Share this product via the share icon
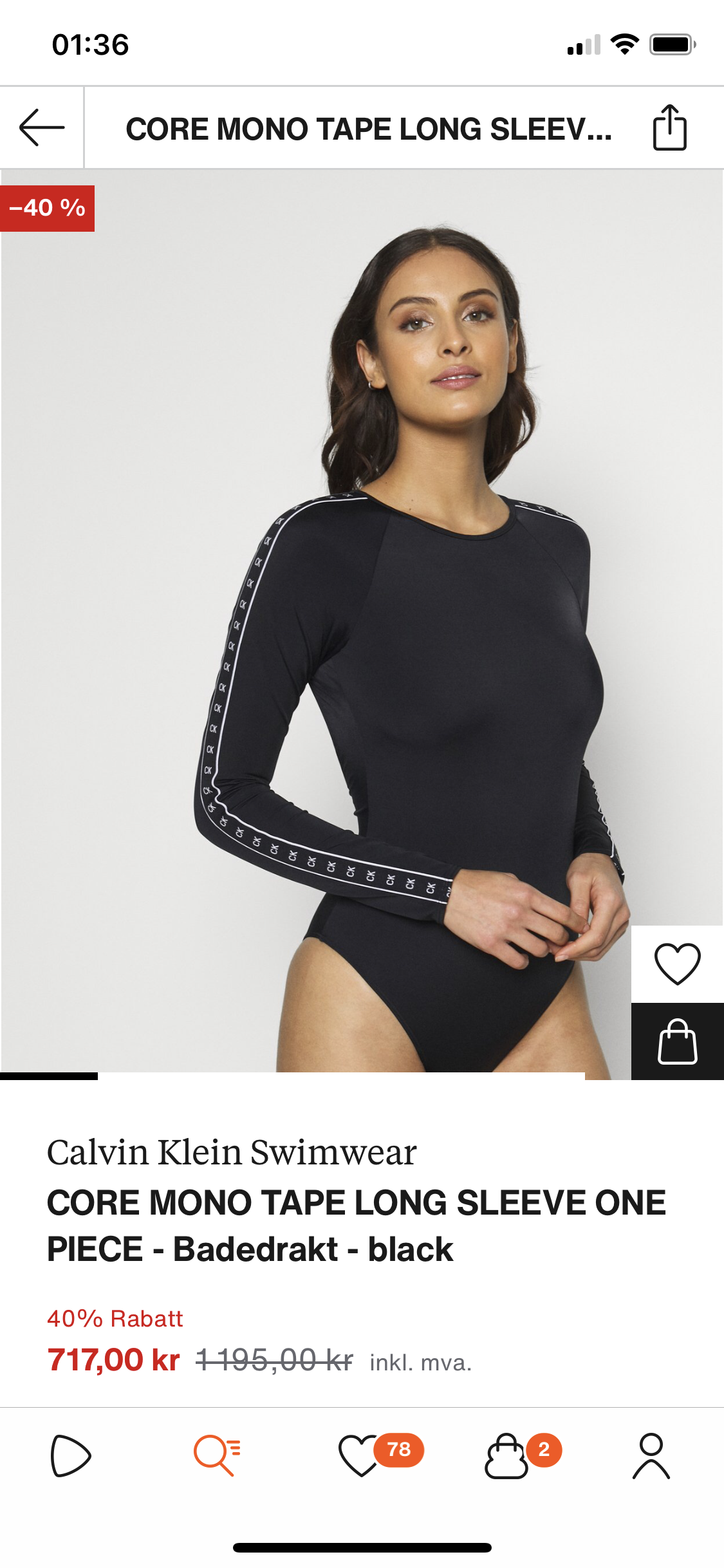The width and height of the screenshot is (724, 1568). 670,127
